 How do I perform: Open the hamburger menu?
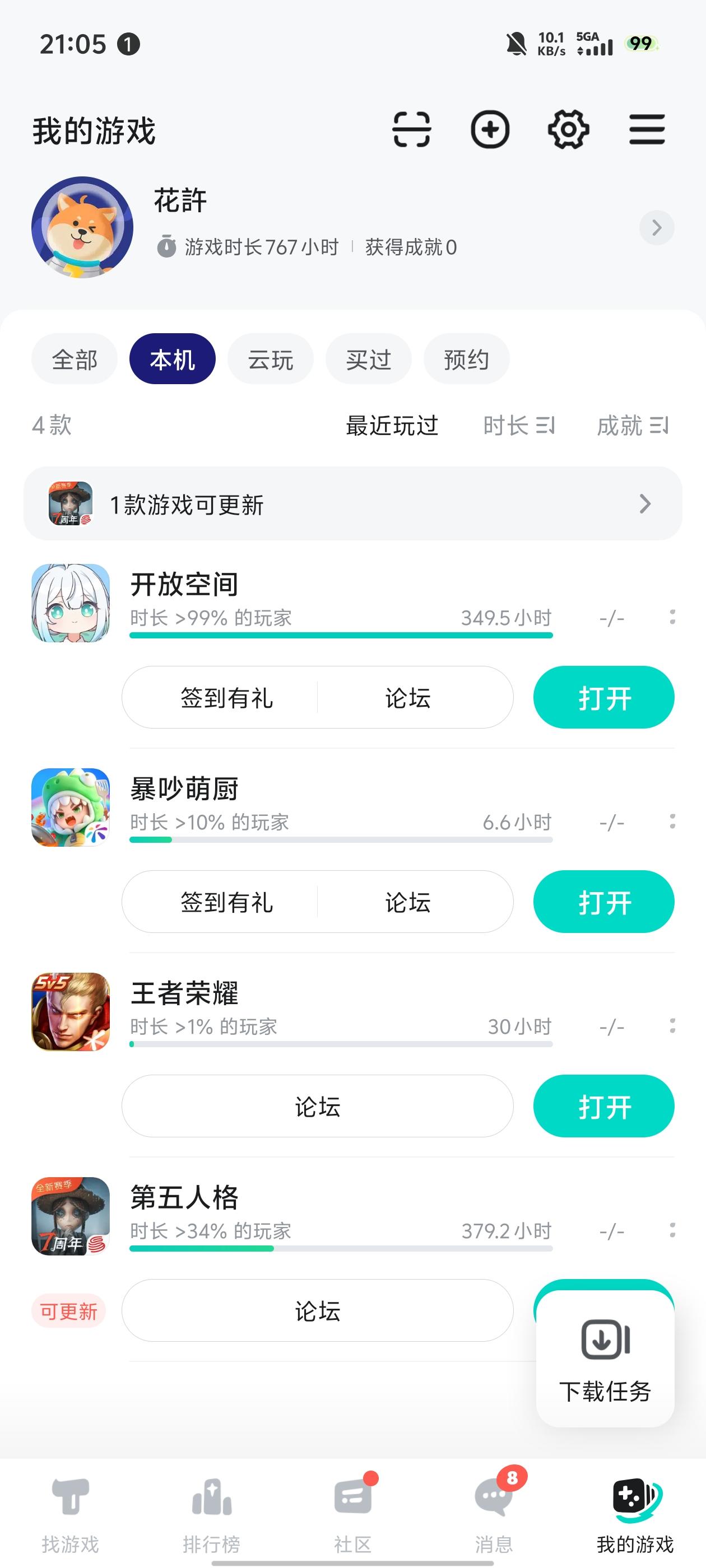pos(647,130)
